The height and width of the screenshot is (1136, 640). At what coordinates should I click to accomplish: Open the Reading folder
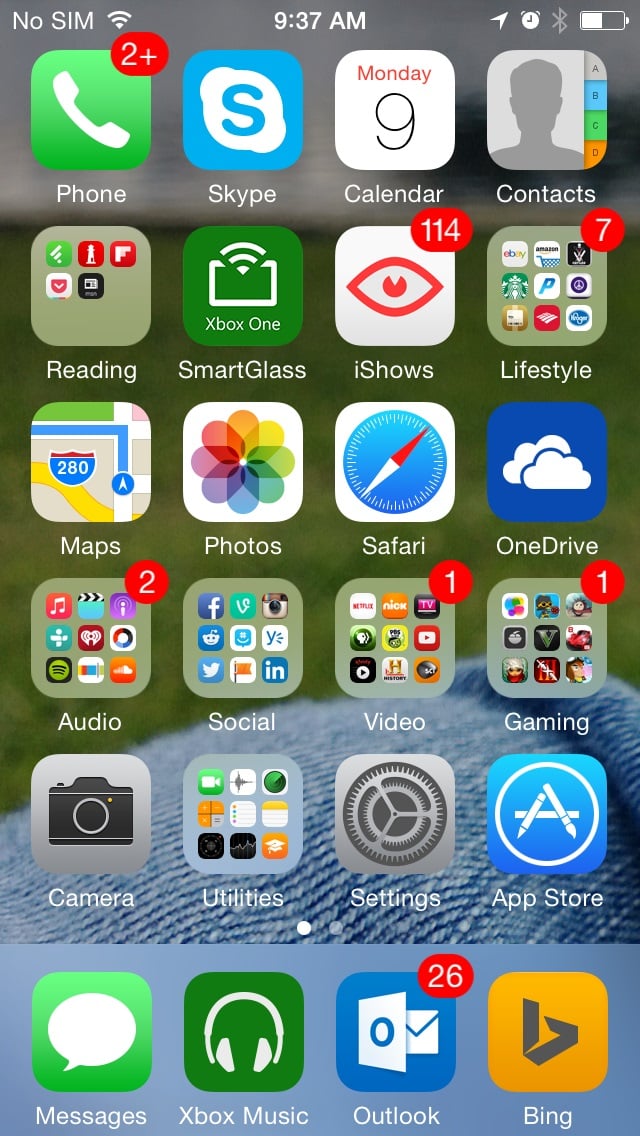pos(91,285)
